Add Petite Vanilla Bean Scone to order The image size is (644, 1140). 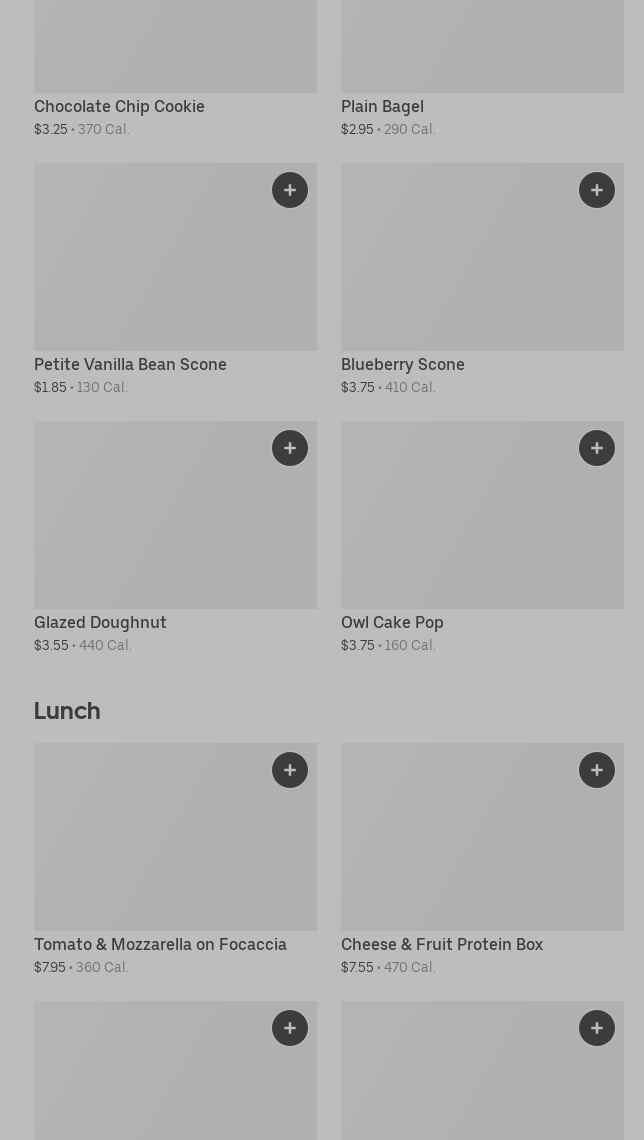tap(290, 190)
